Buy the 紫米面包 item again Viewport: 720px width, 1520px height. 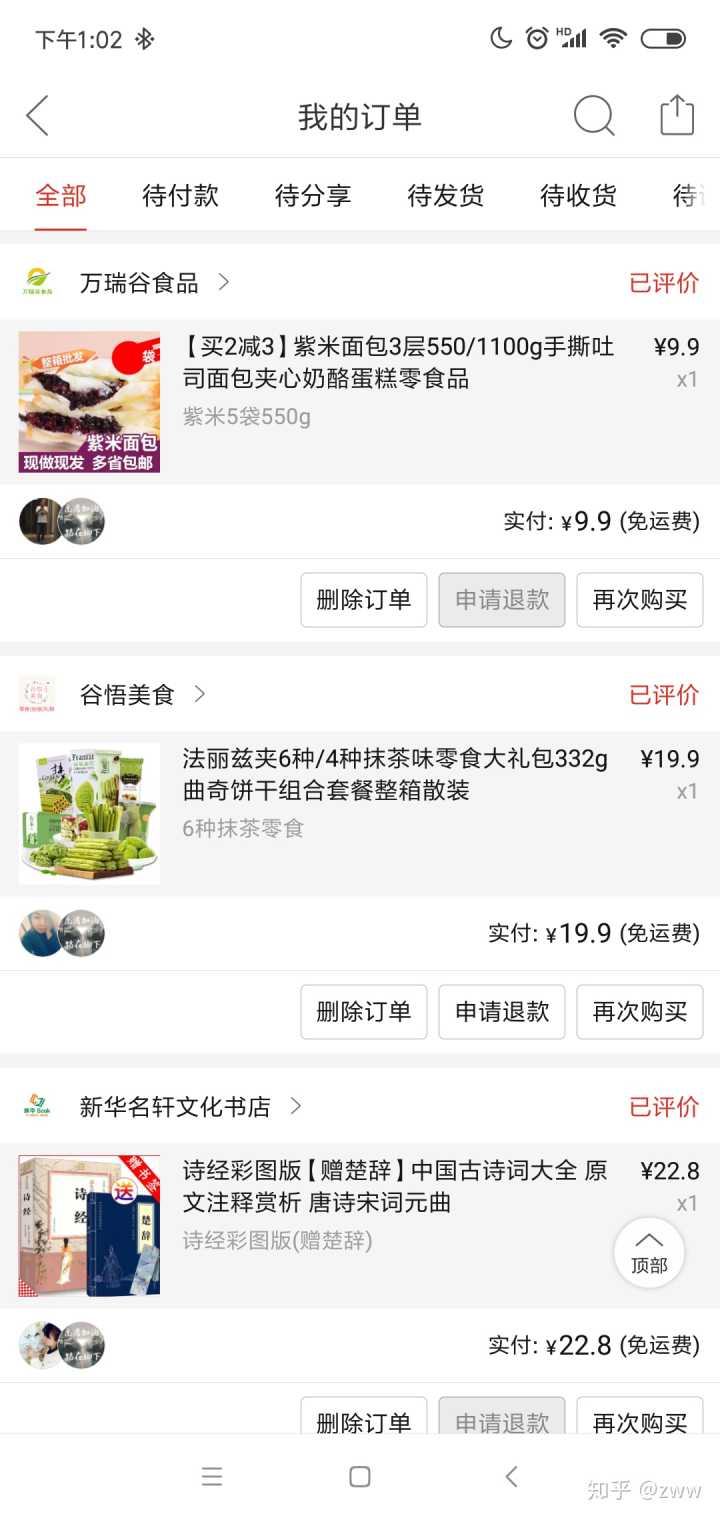pos(640,600)
